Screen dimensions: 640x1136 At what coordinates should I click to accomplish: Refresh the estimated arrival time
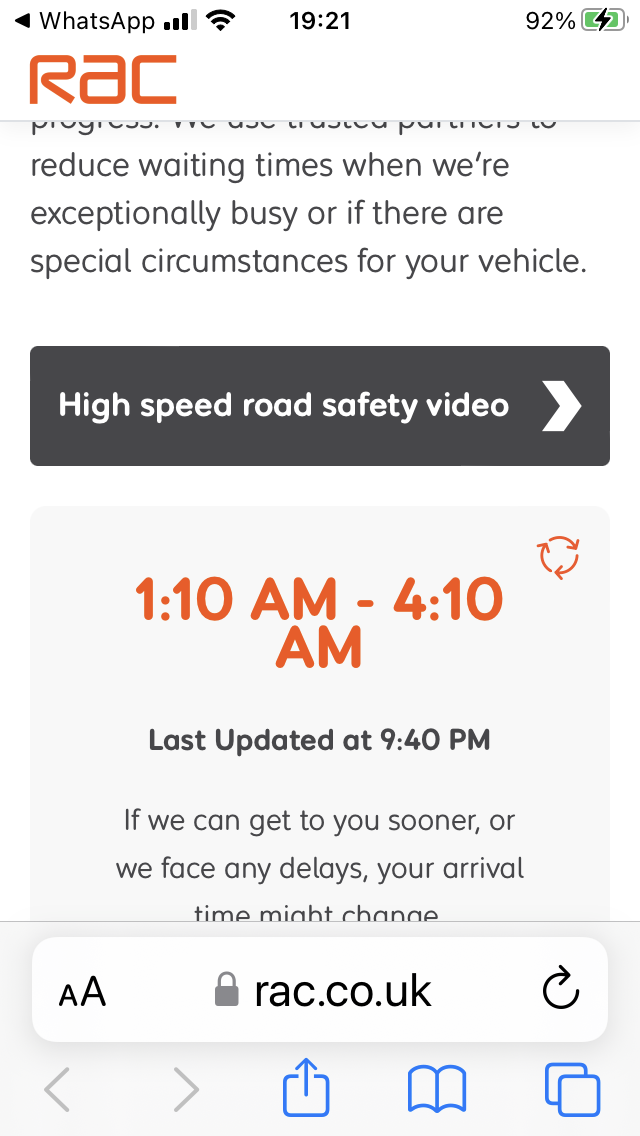559,559
